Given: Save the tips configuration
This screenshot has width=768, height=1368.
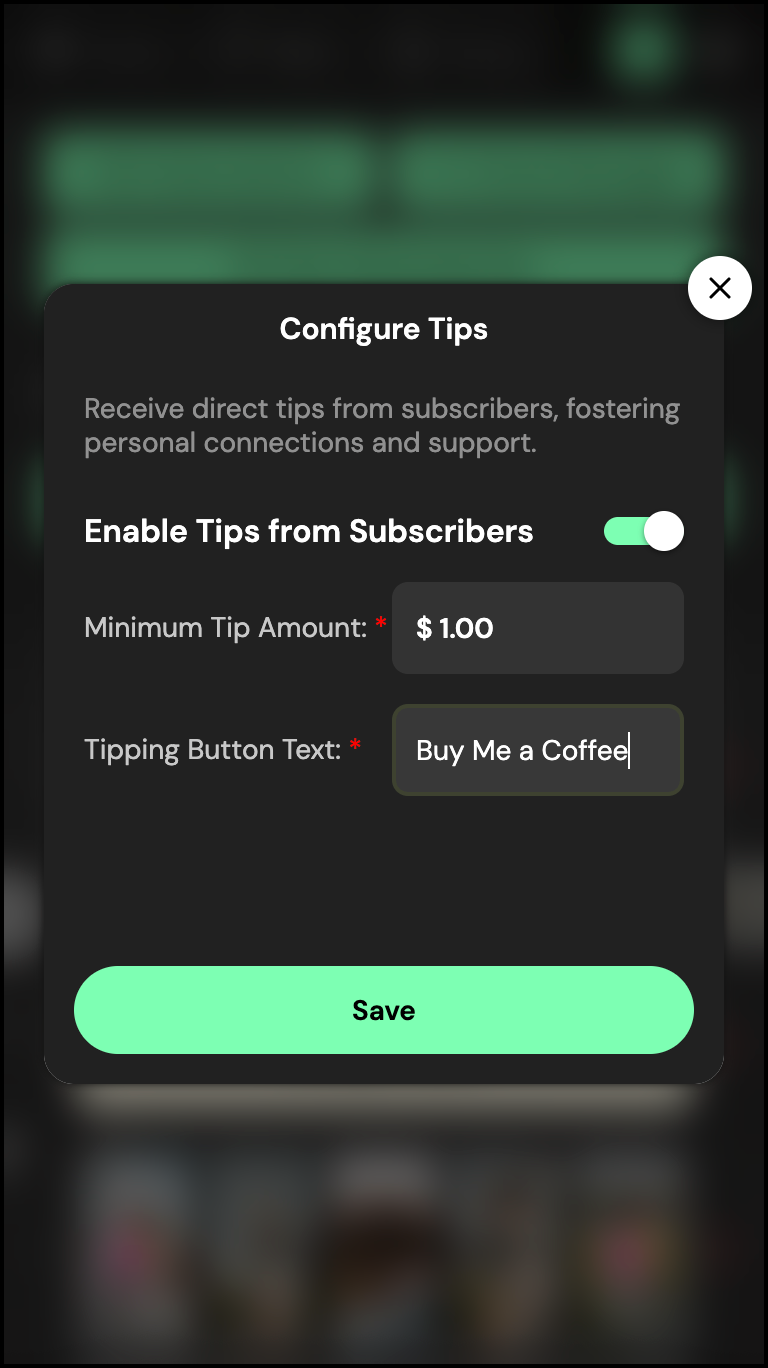Looking at the screenshot, I should pyautogui.click(x=384, y=1010).
